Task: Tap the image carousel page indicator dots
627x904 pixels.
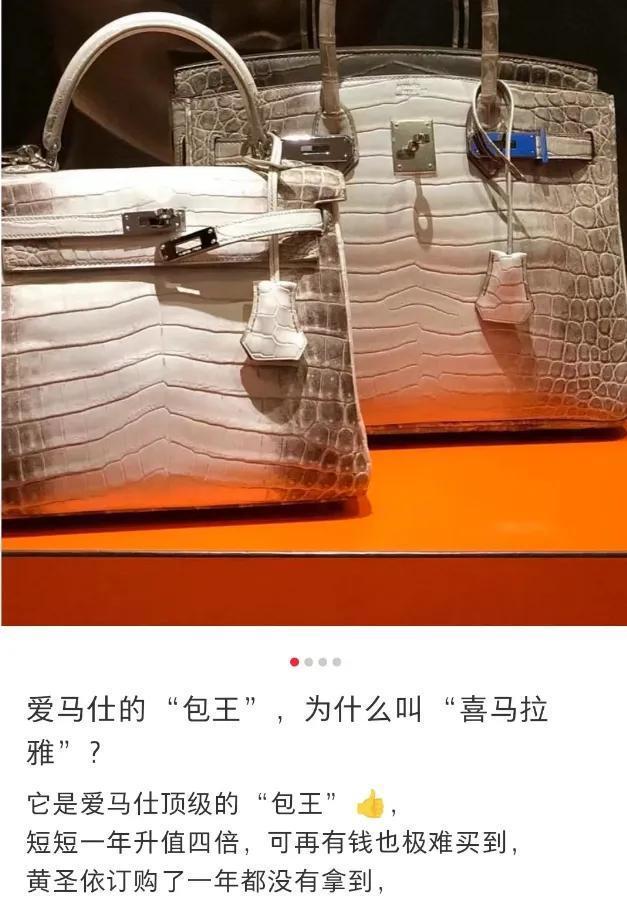Action: [x=315, y=662]
